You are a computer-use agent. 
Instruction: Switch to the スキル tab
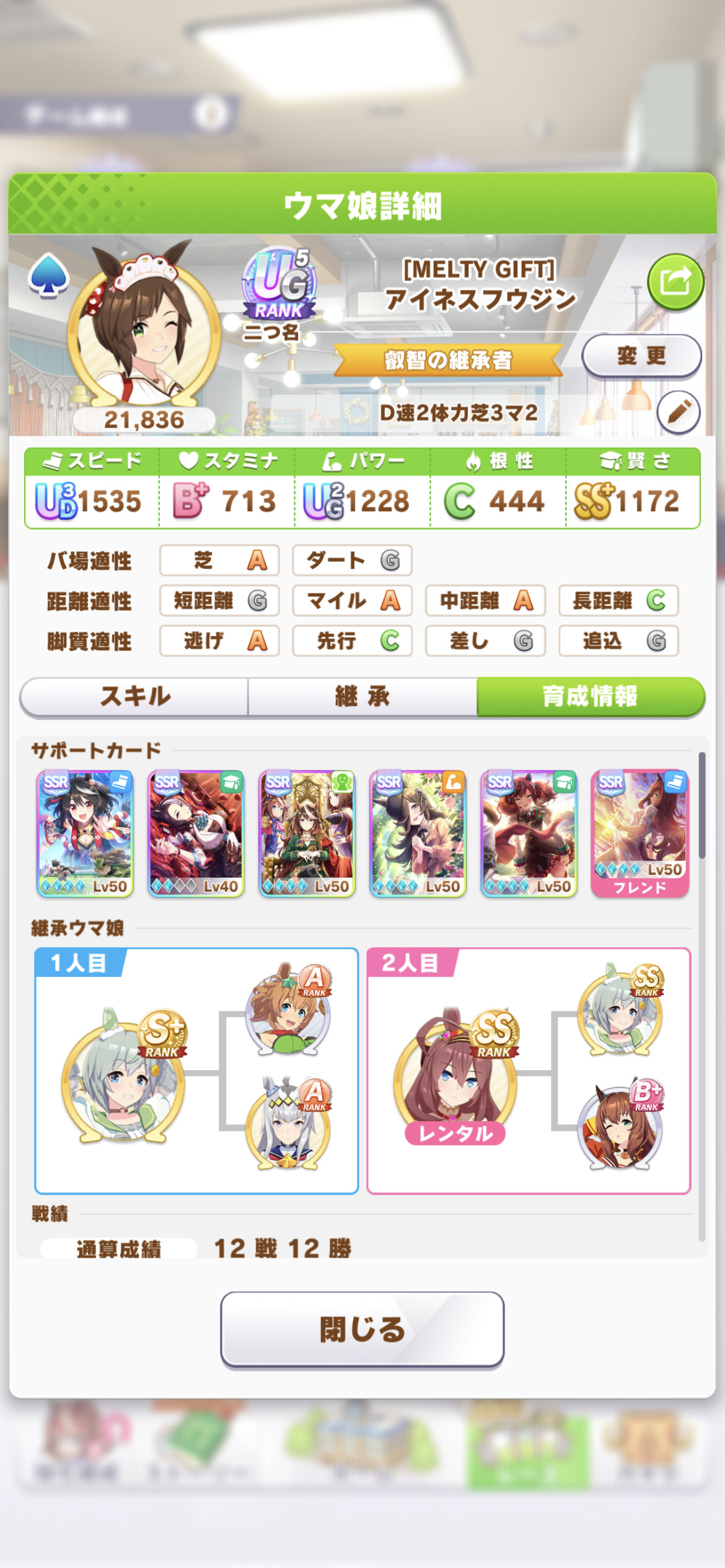tap(134, 697)
